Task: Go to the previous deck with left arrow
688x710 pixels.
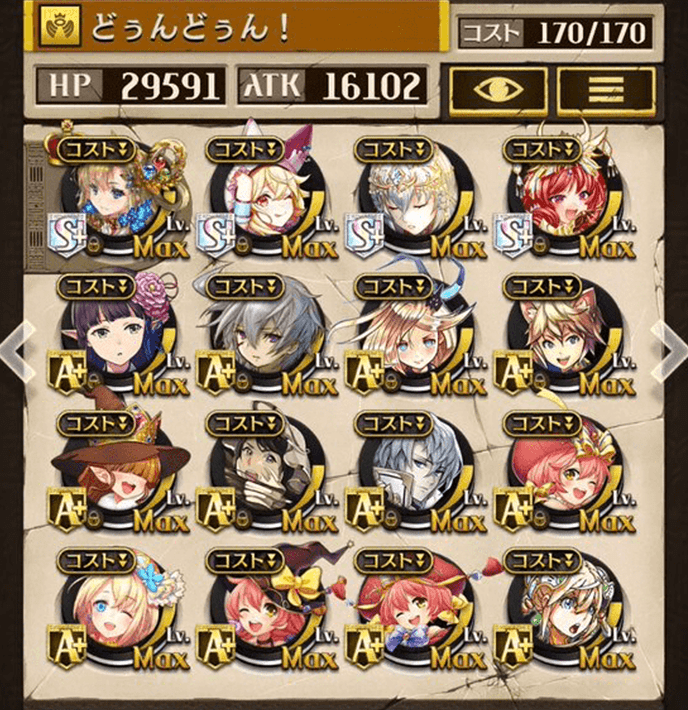Action: coord(16,350)
